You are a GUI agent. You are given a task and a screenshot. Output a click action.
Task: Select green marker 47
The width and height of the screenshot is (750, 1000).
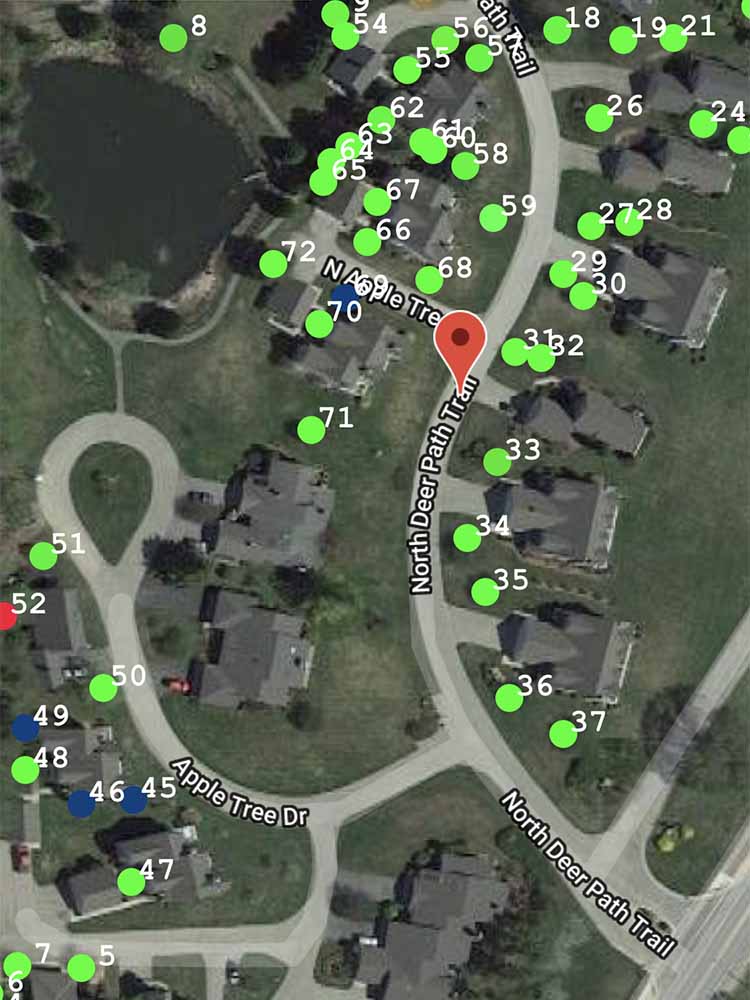coord(131,882)
